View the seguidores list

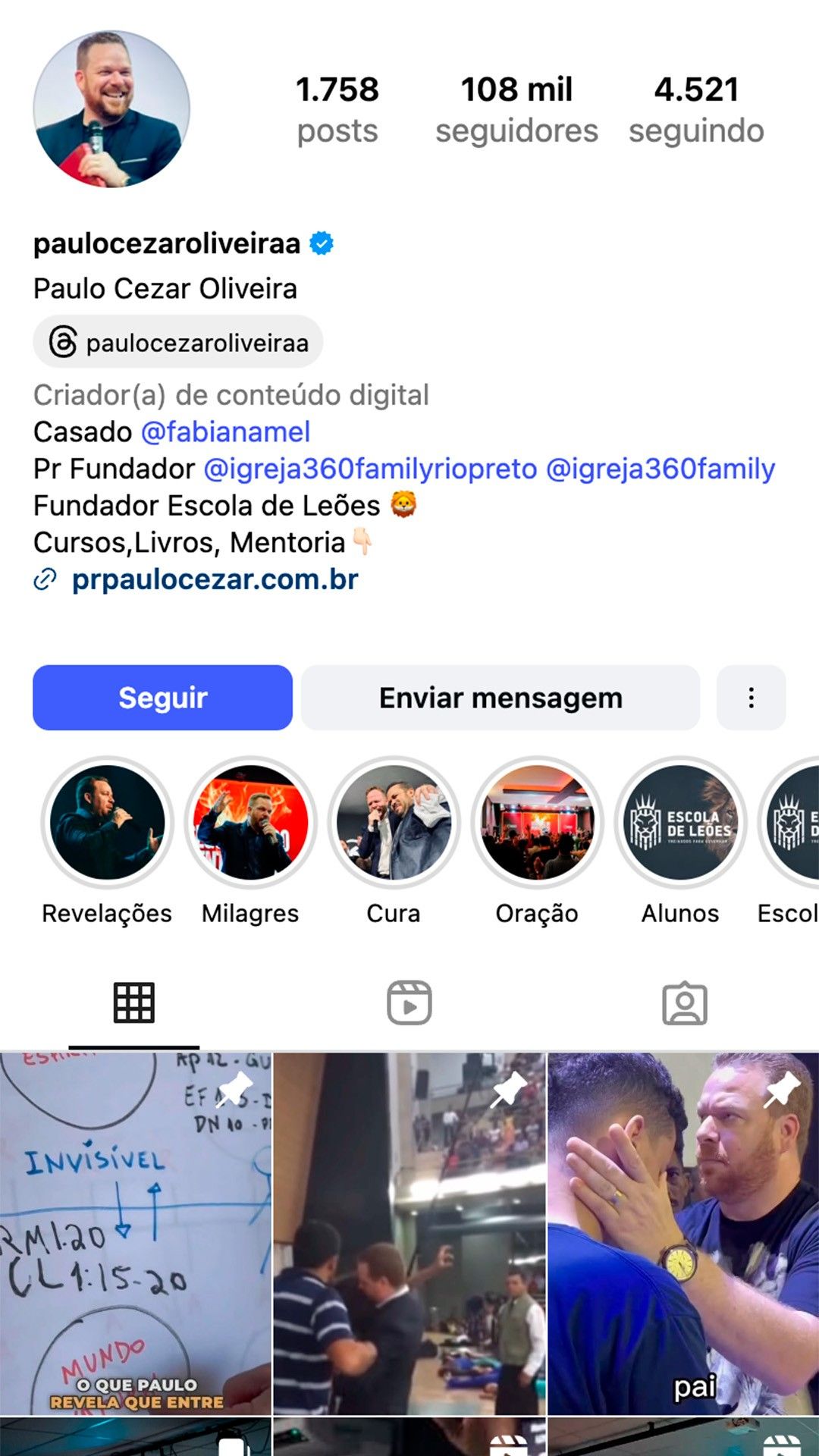pos(516,110)
